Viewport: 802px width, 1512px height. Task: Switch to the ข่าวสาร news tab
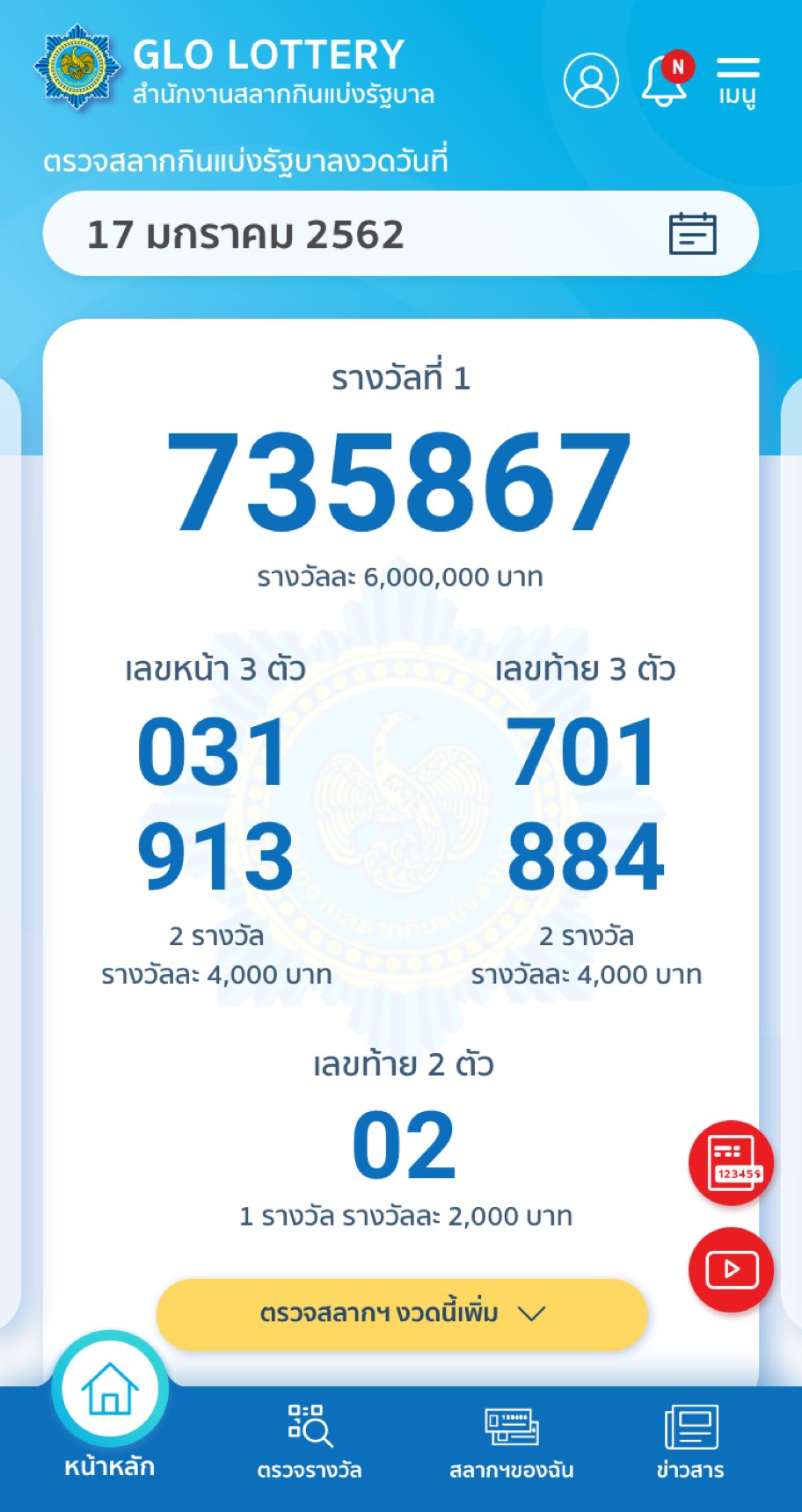tap(690, 1441)
